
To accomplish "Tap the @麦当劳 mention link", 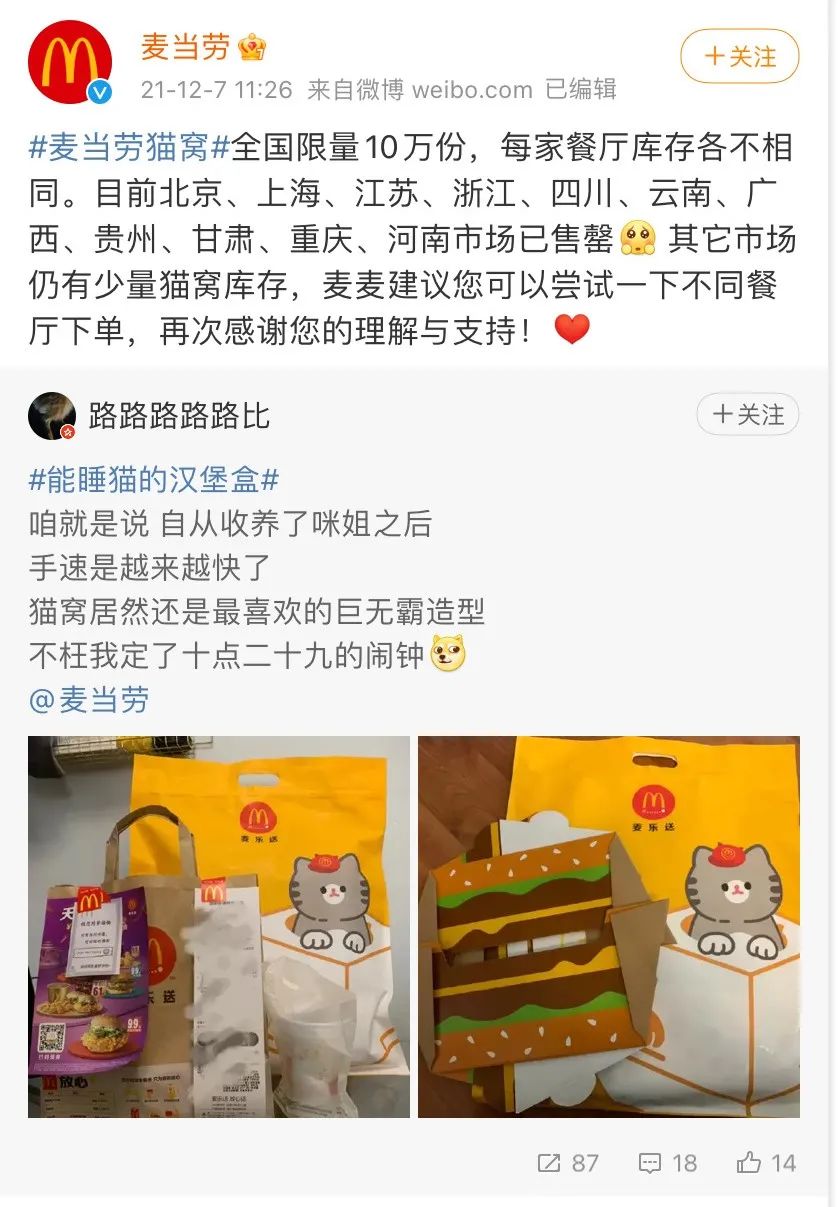I will [90, 699].
